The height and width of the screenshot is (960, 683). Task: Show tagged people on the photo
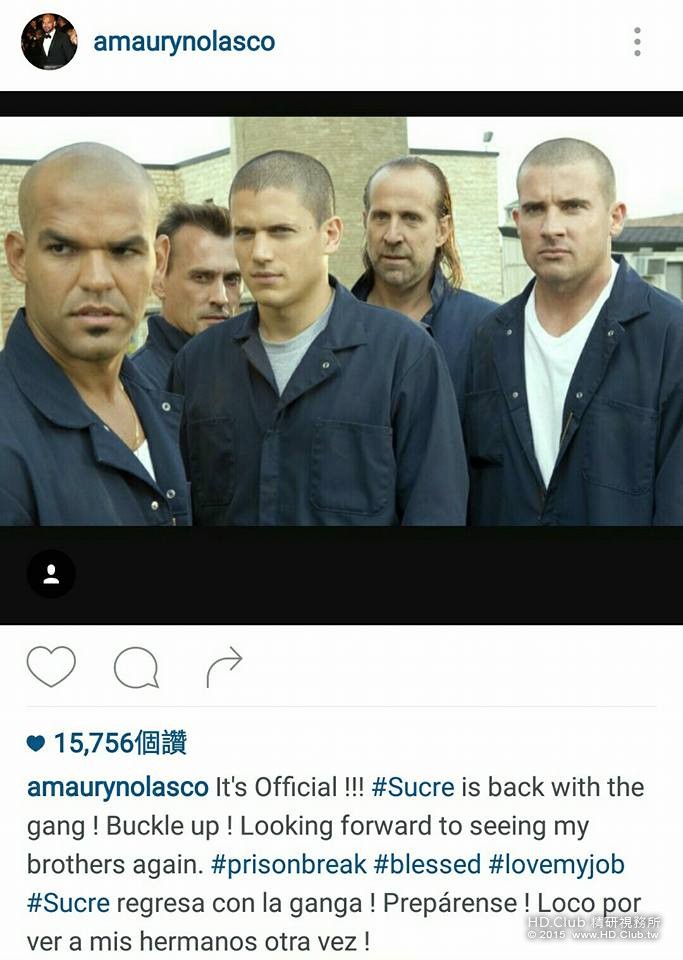coord(51,574)
